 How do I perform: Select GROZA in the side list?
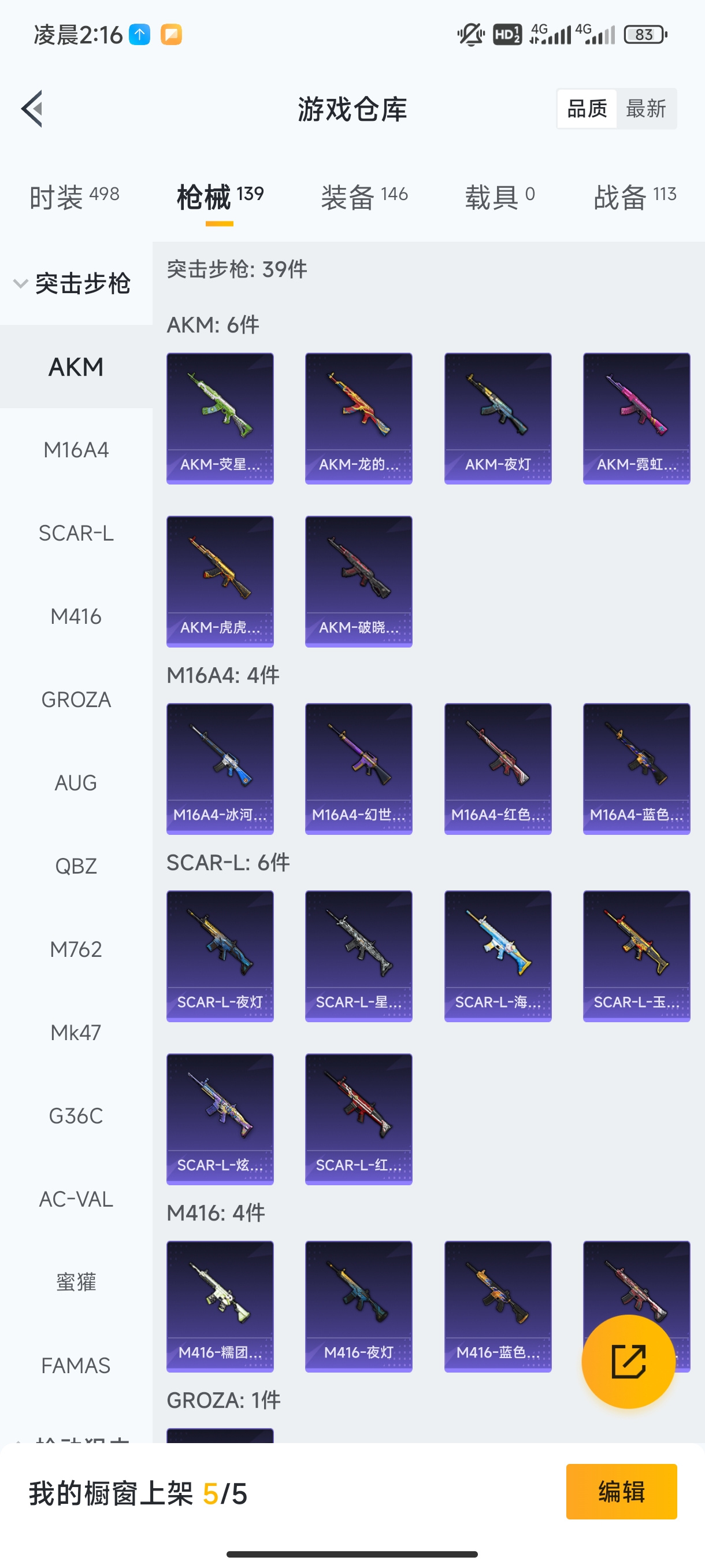pos(76,700)
